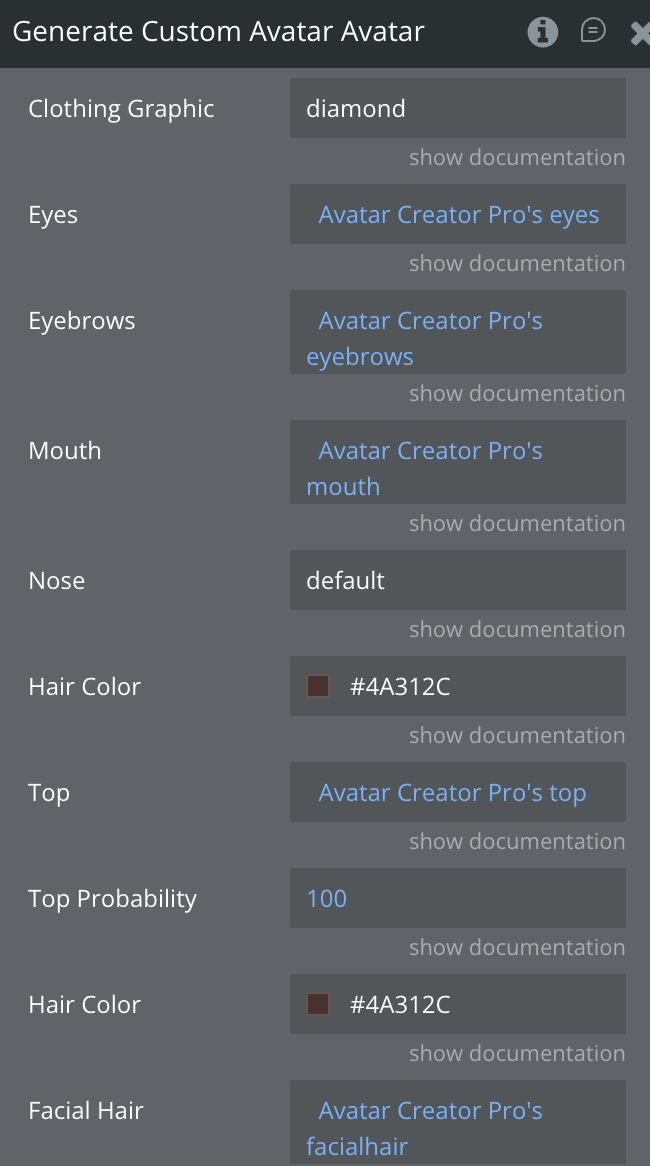Show documentation for the Eyes field
This screenshot has width=650, height=1166.
pos(516,264)
